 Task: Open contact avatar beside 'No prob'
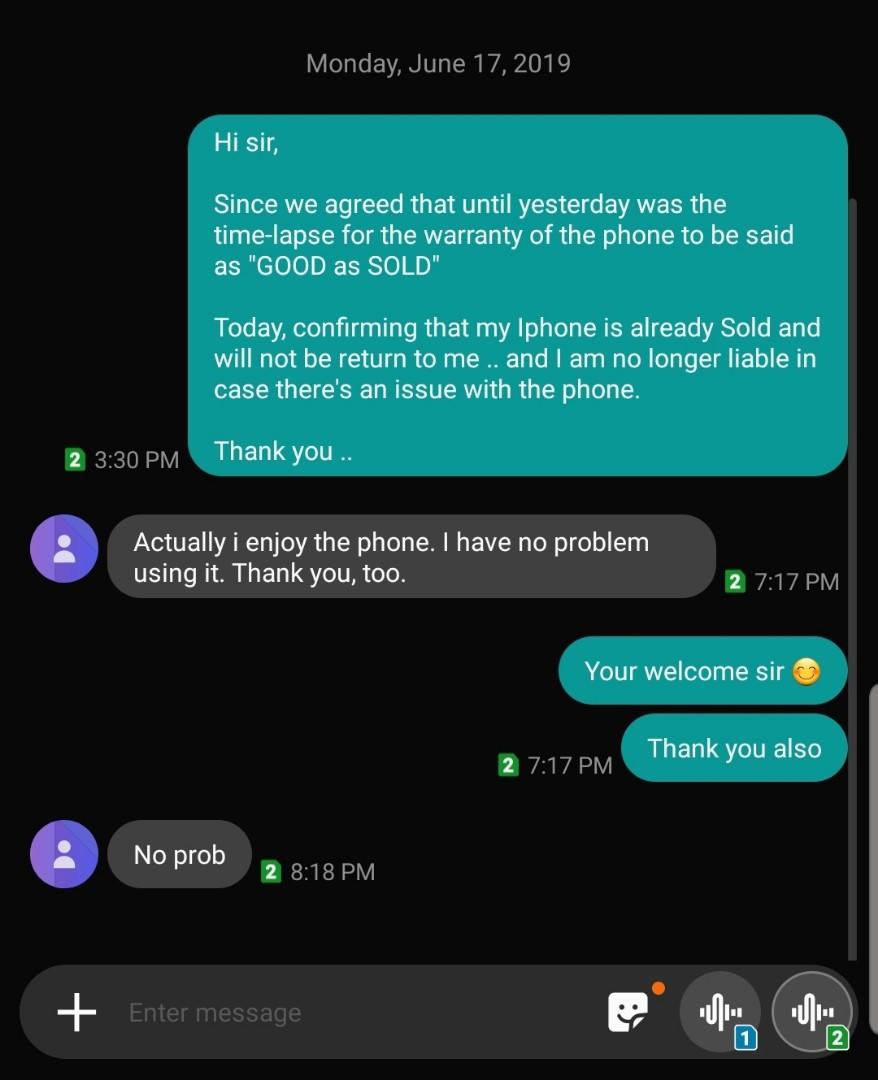coord(64,854)
